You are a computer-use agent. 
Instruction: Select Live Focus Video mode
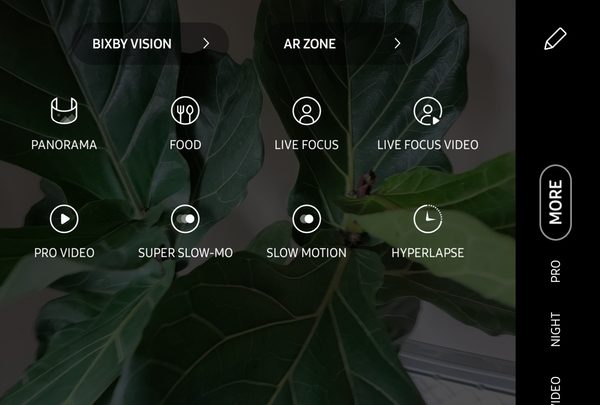[x=428, y=124]
